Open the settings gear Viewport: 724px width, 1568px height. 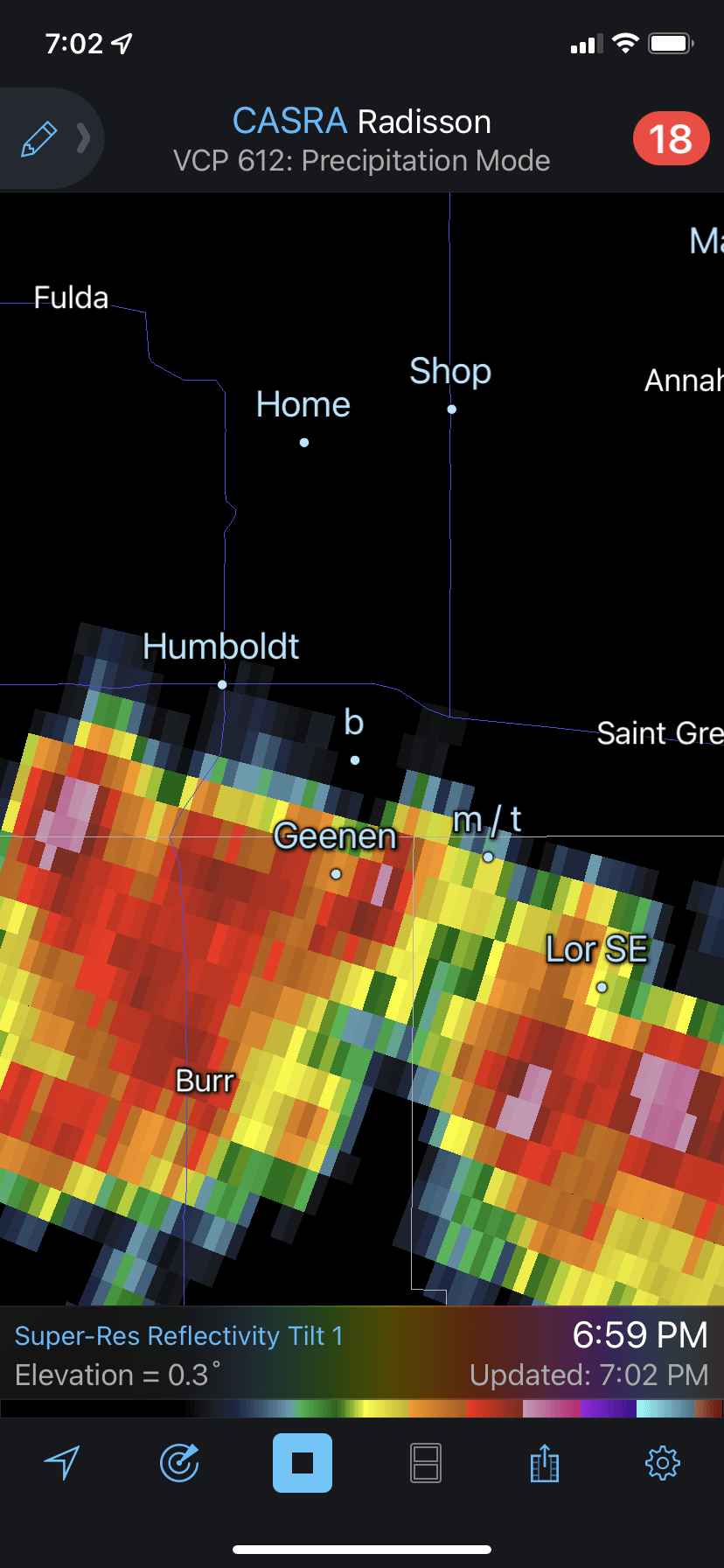pyautogui.click(x=663, y=1462)
